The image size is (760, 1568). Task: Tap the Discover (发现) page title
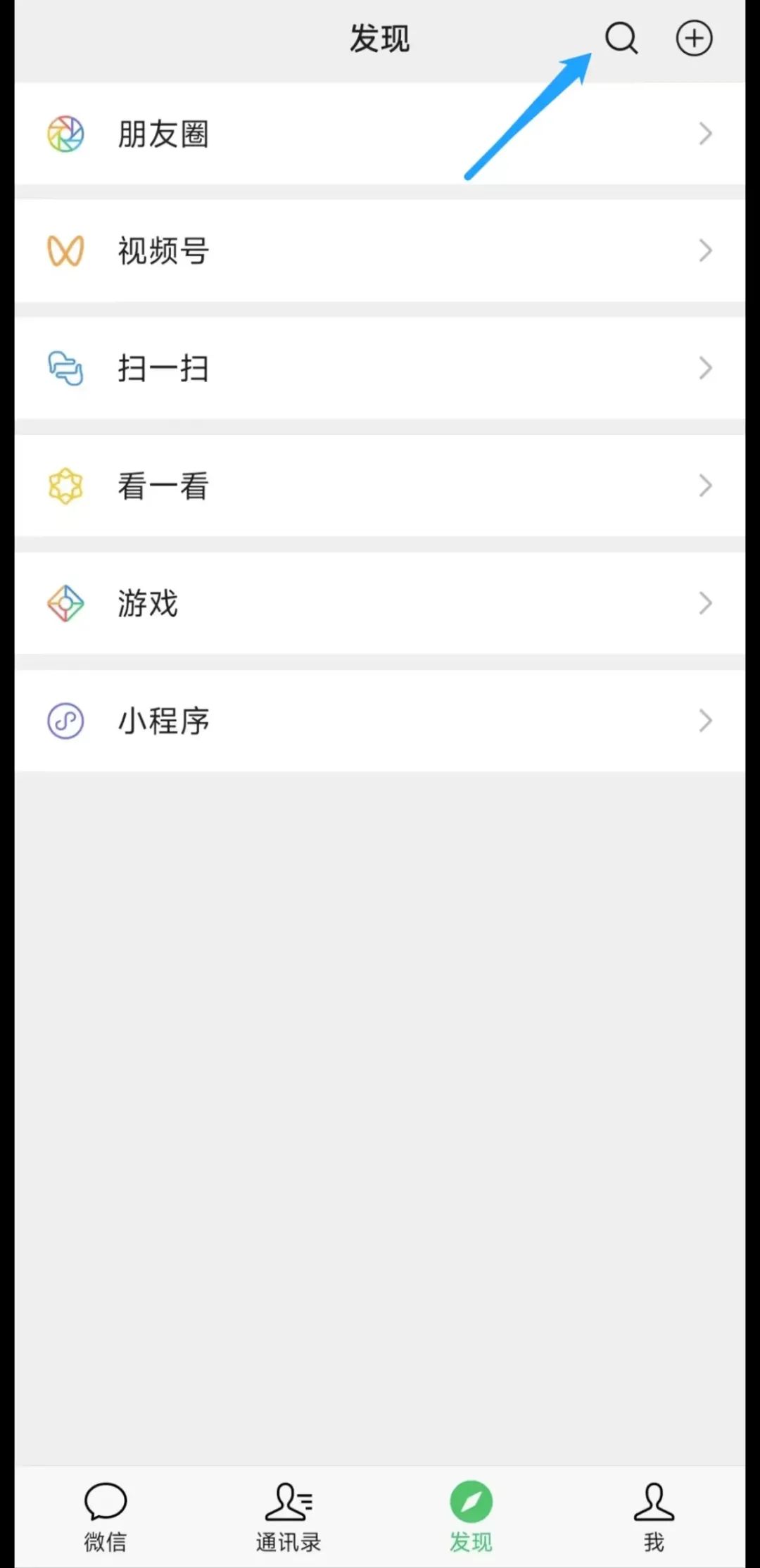380,39
